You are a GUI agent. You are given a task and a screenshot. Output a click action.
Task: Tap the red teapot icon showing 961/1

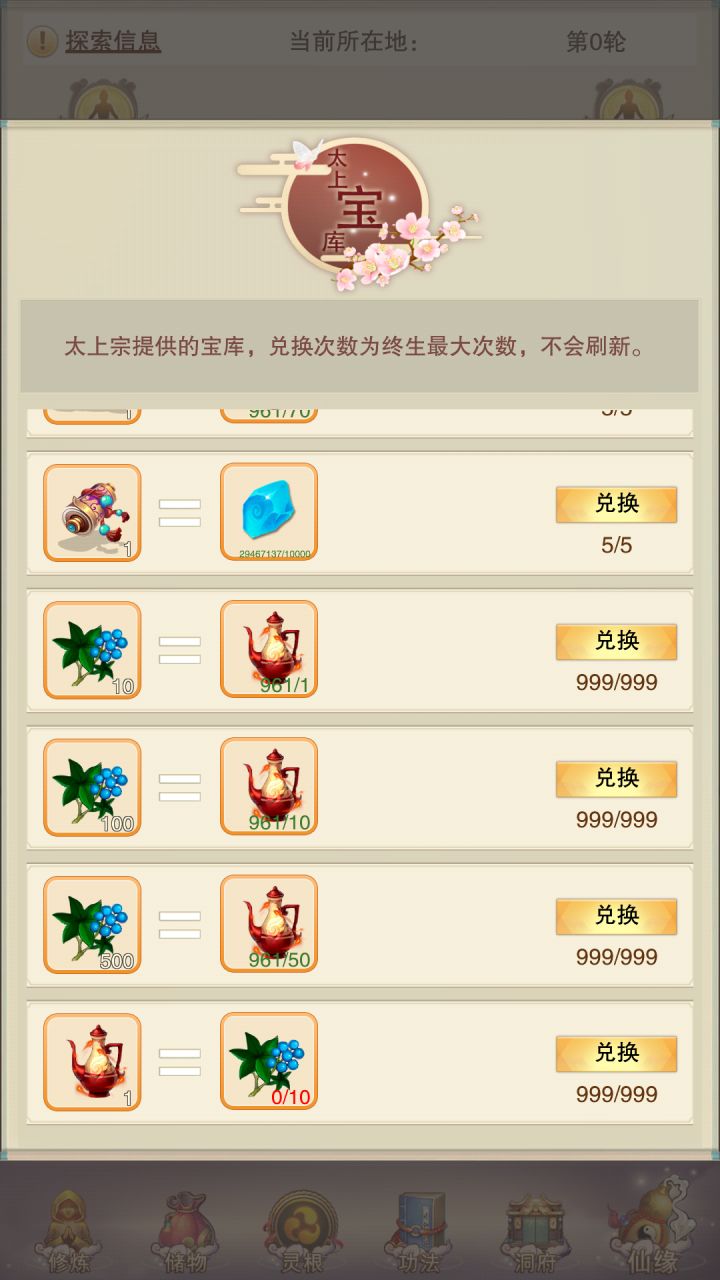coord(268,648)
